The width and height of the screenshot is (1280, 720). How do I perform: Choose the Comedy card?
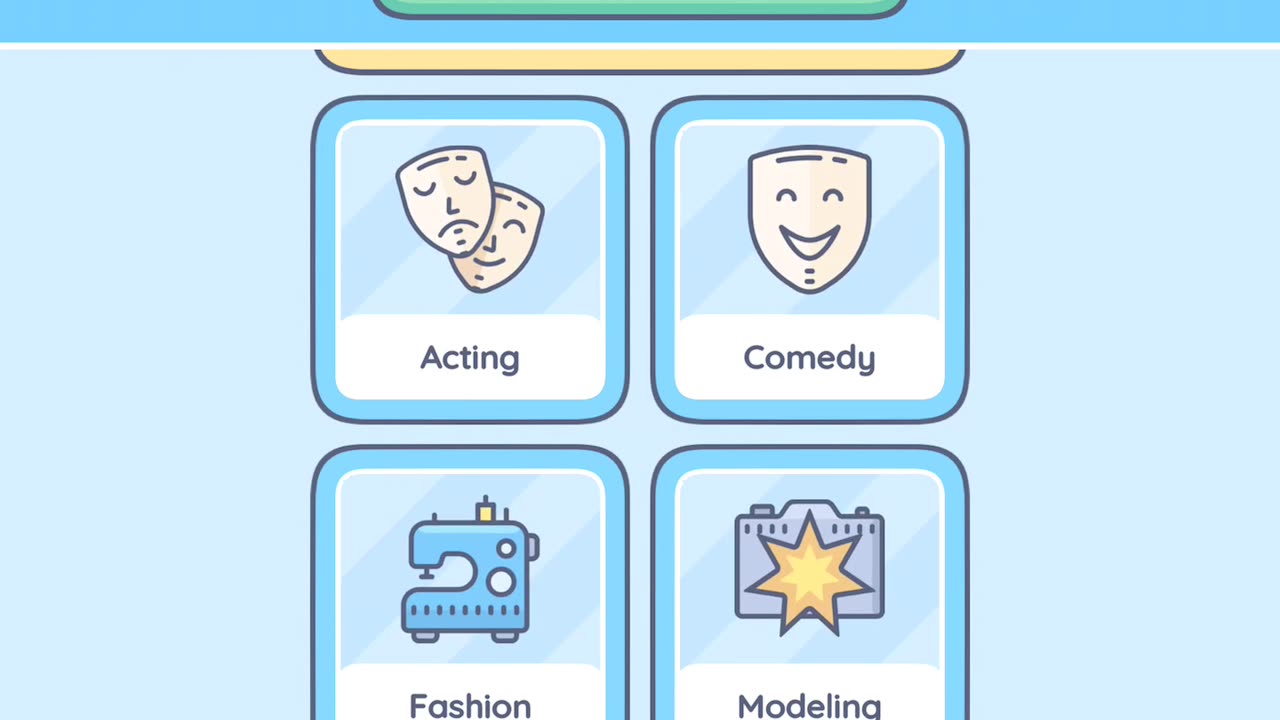point(809,260)
